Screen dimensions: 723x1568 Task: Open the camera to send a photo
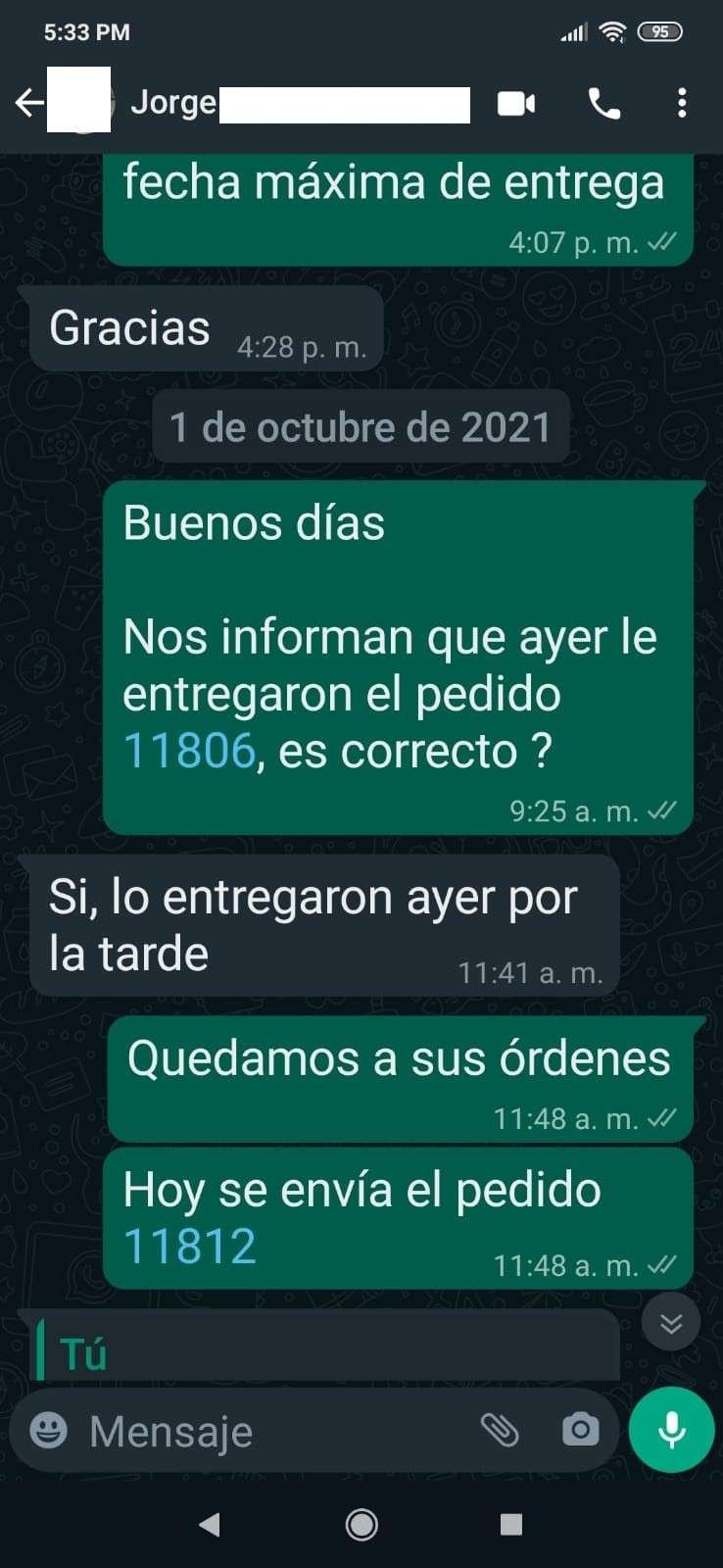(580, 1431)
